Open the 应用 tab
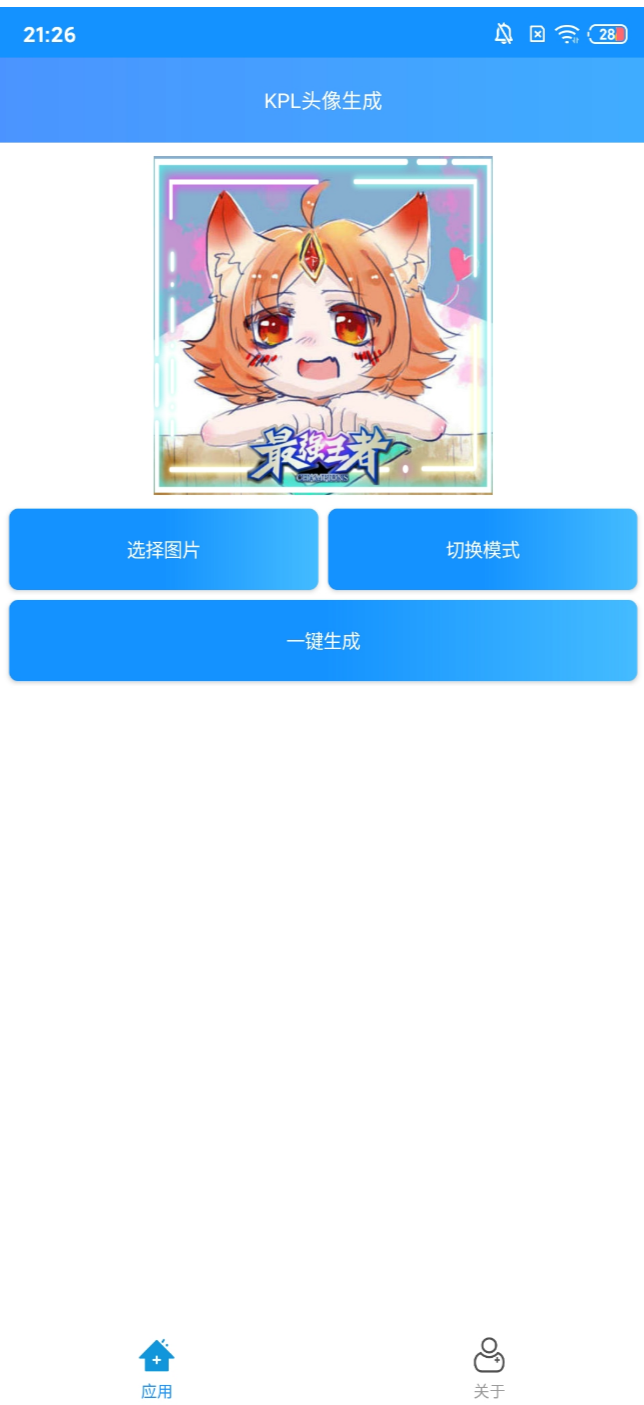 (x=156, y=1369)
